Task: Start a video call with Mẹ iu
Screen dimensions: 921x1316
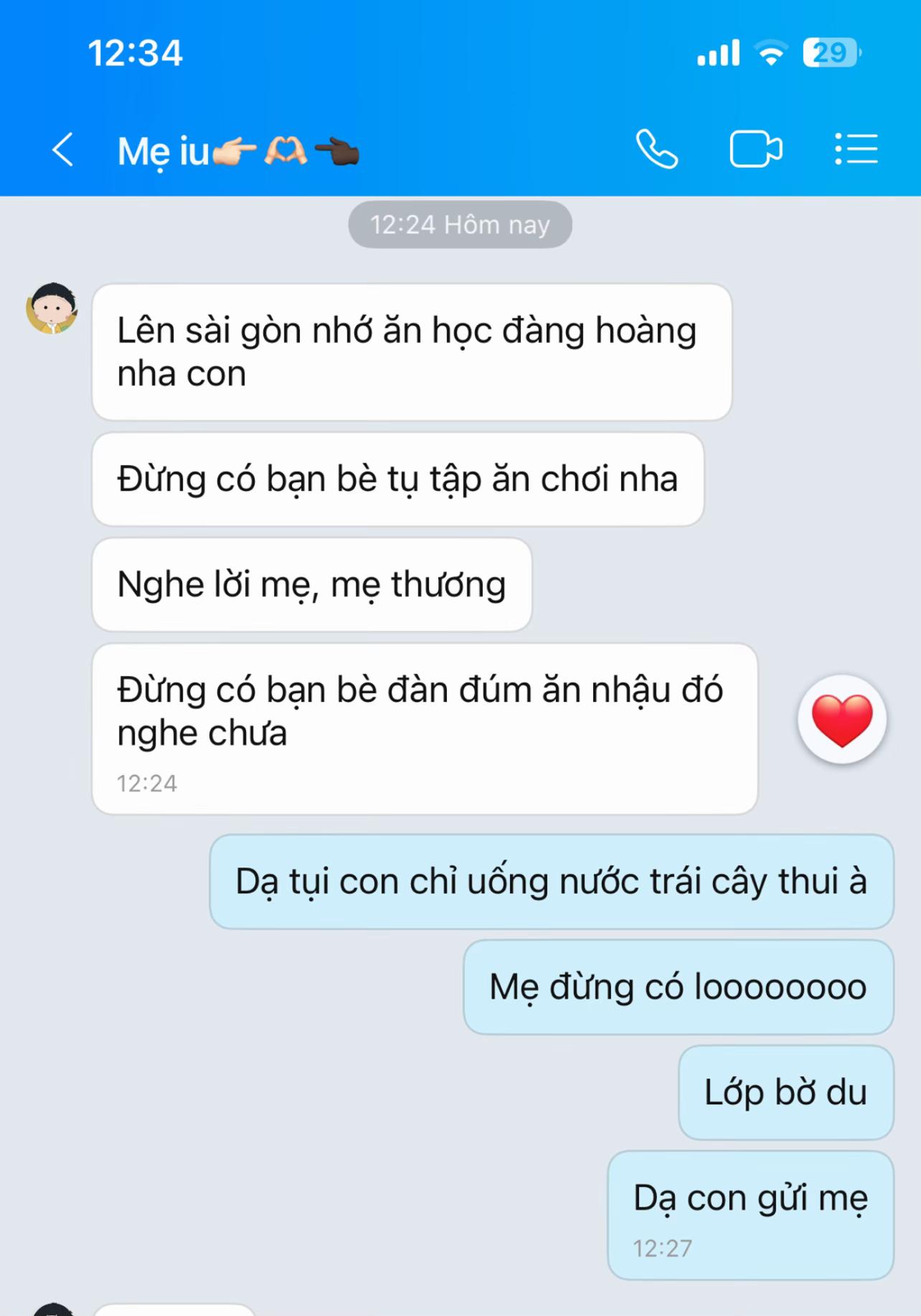Action: click(x=755, y=149)
